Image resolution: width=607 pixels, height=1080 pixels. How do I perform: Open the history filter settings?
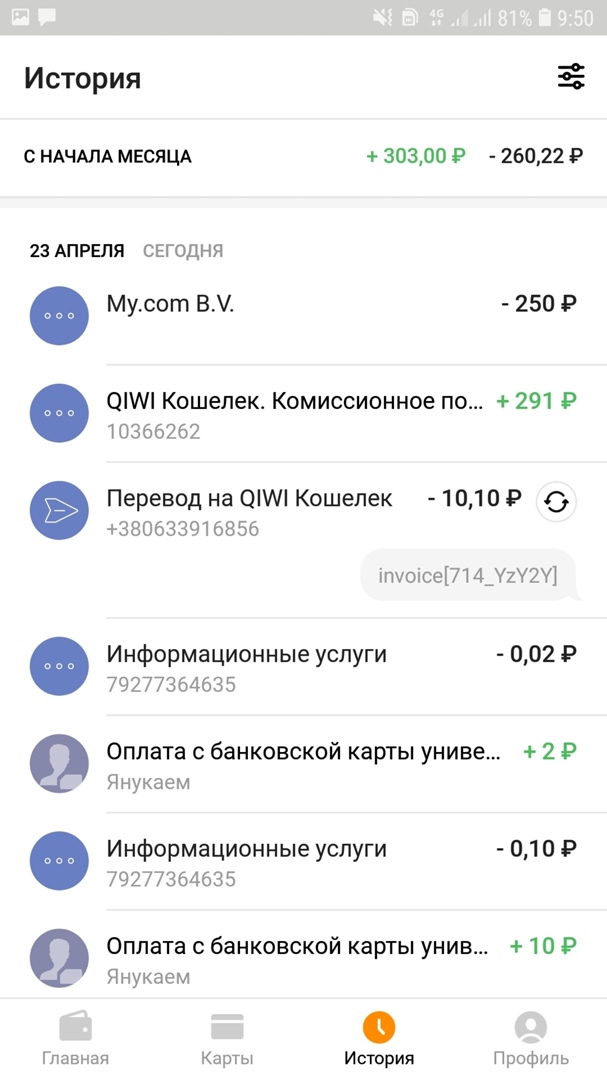point(571,77)
